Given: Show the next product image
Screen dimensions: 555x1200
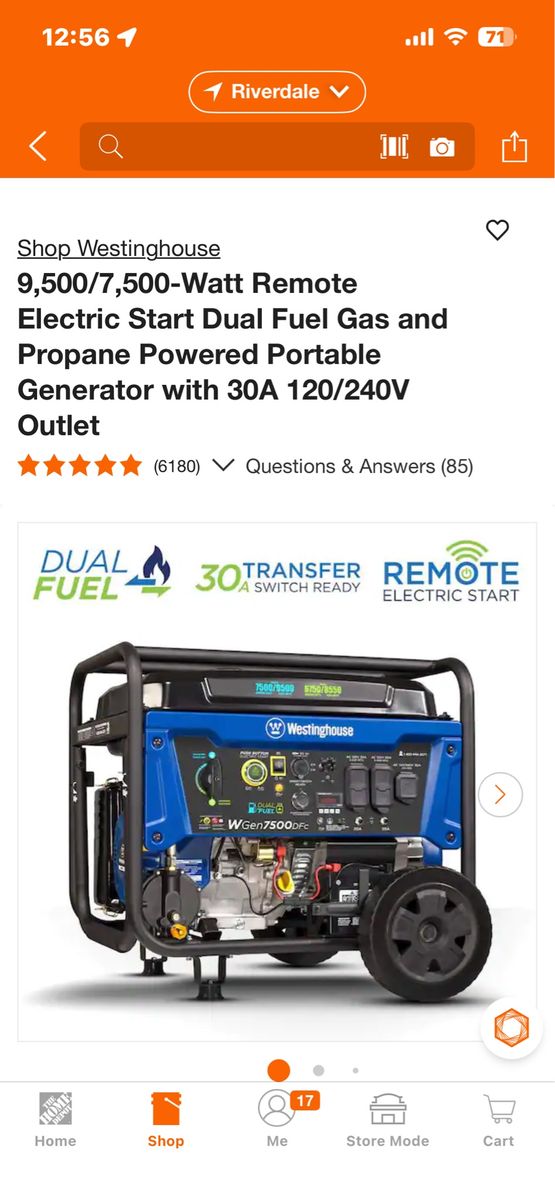Looking at the screenshot, I should coord(500,795).
